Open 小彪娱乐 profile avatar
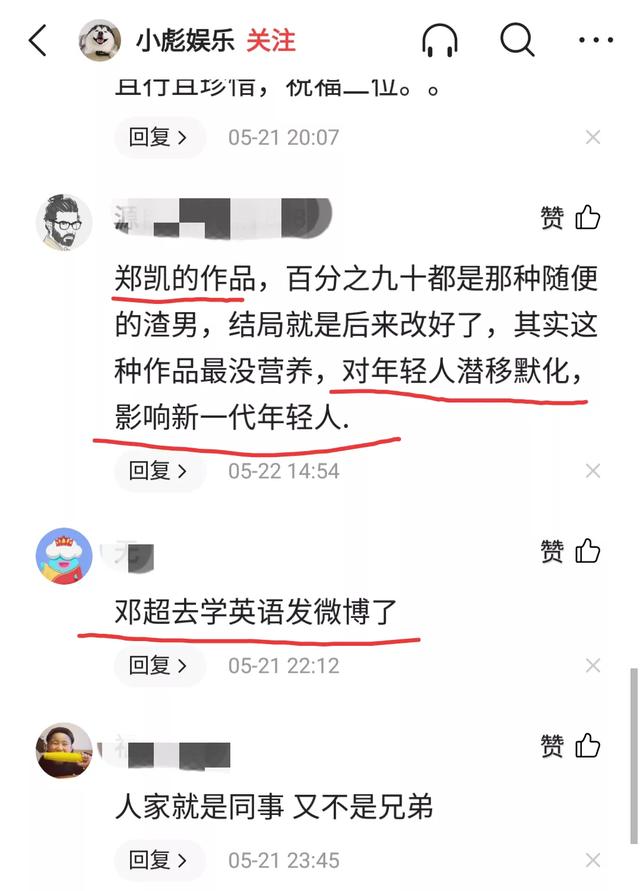 pos(100,41)
